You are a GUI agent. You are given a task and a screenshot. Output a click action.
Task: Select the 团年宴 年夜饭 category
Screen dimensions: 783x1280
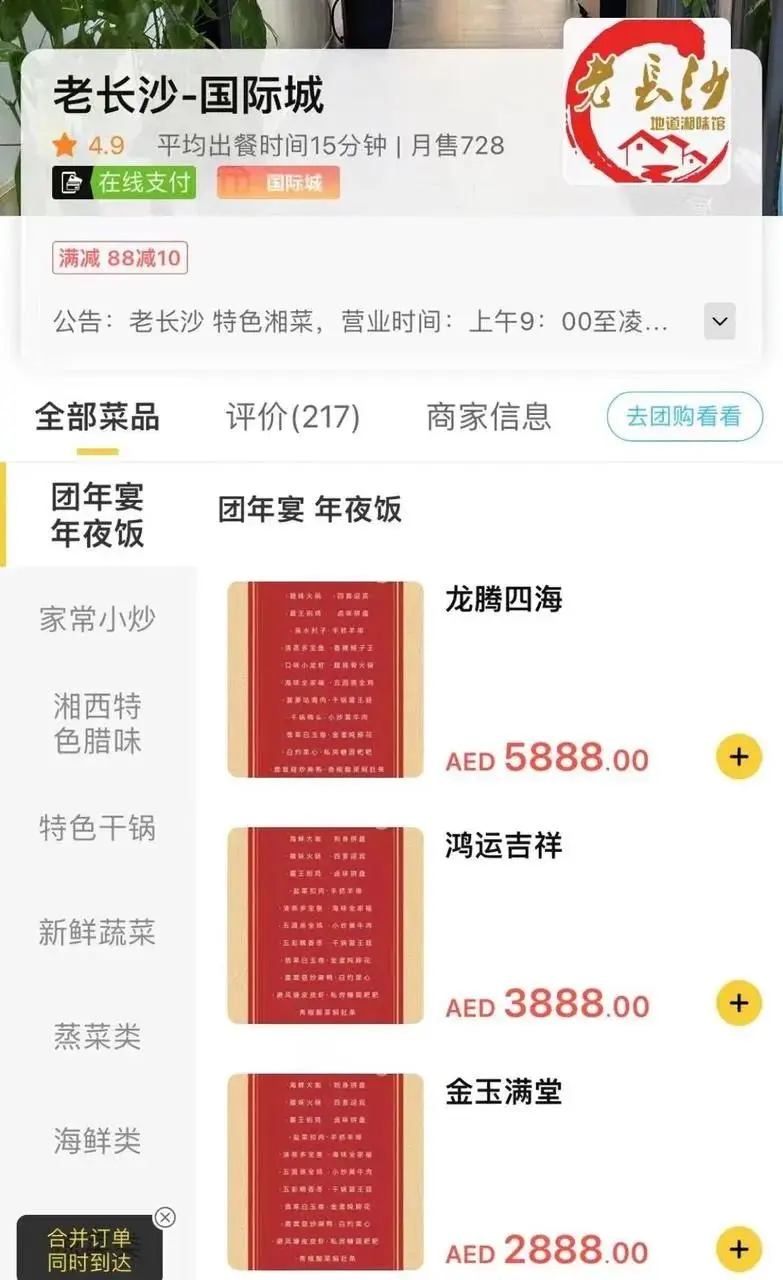tap(97, 515)
